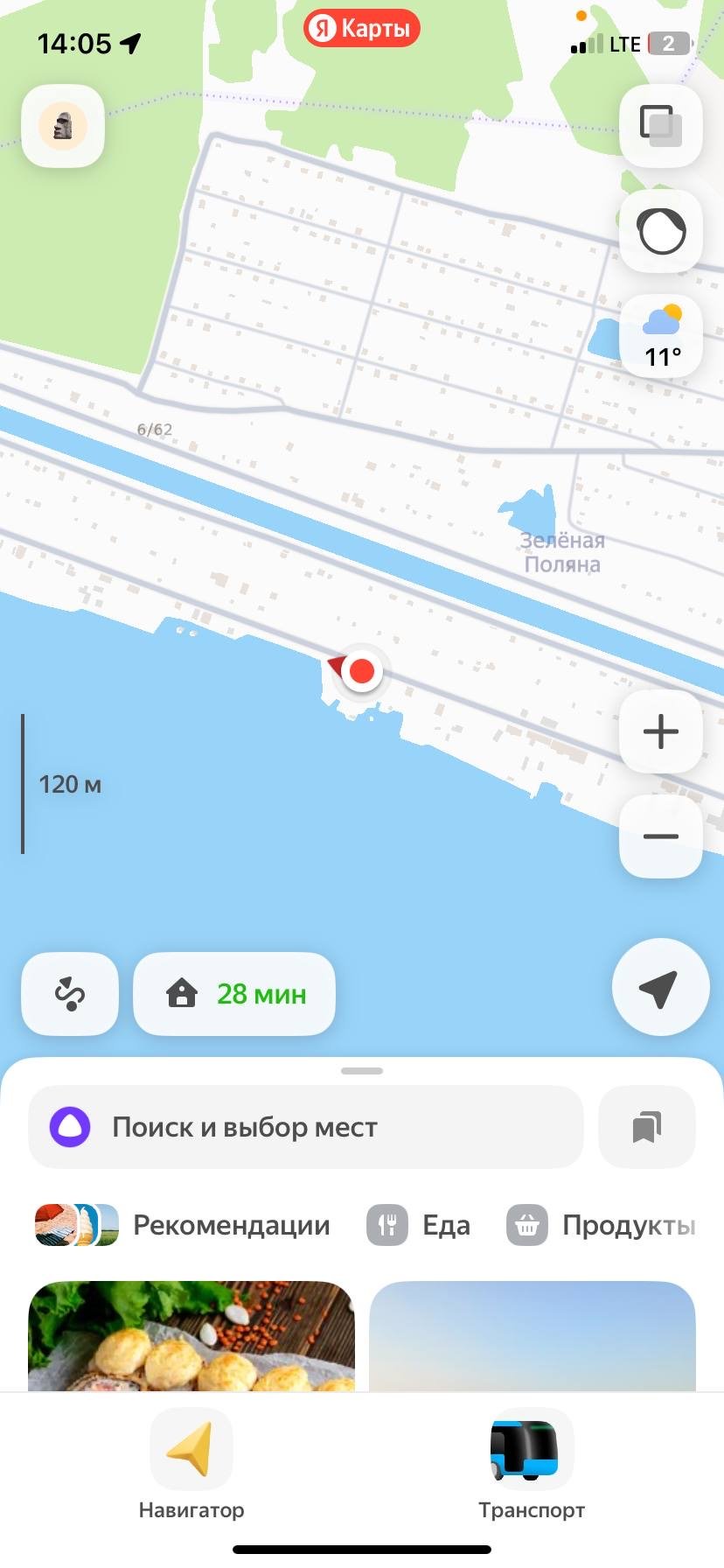The image size is (724, 1568).
Task: Select the Еда category chip
Action: point(420,1225)
